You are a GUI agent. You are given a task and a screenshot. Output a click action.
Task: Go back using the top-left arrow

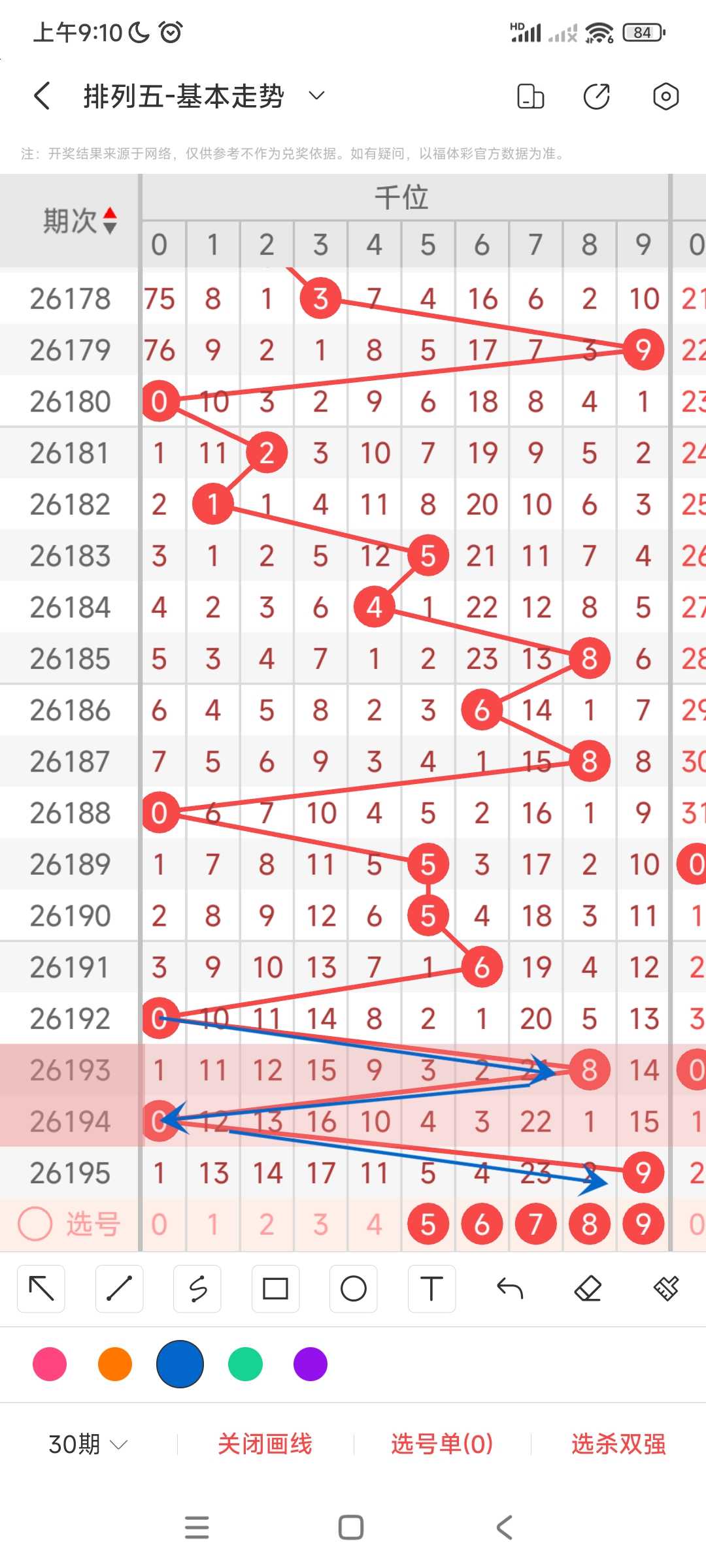tap(42, 96)
